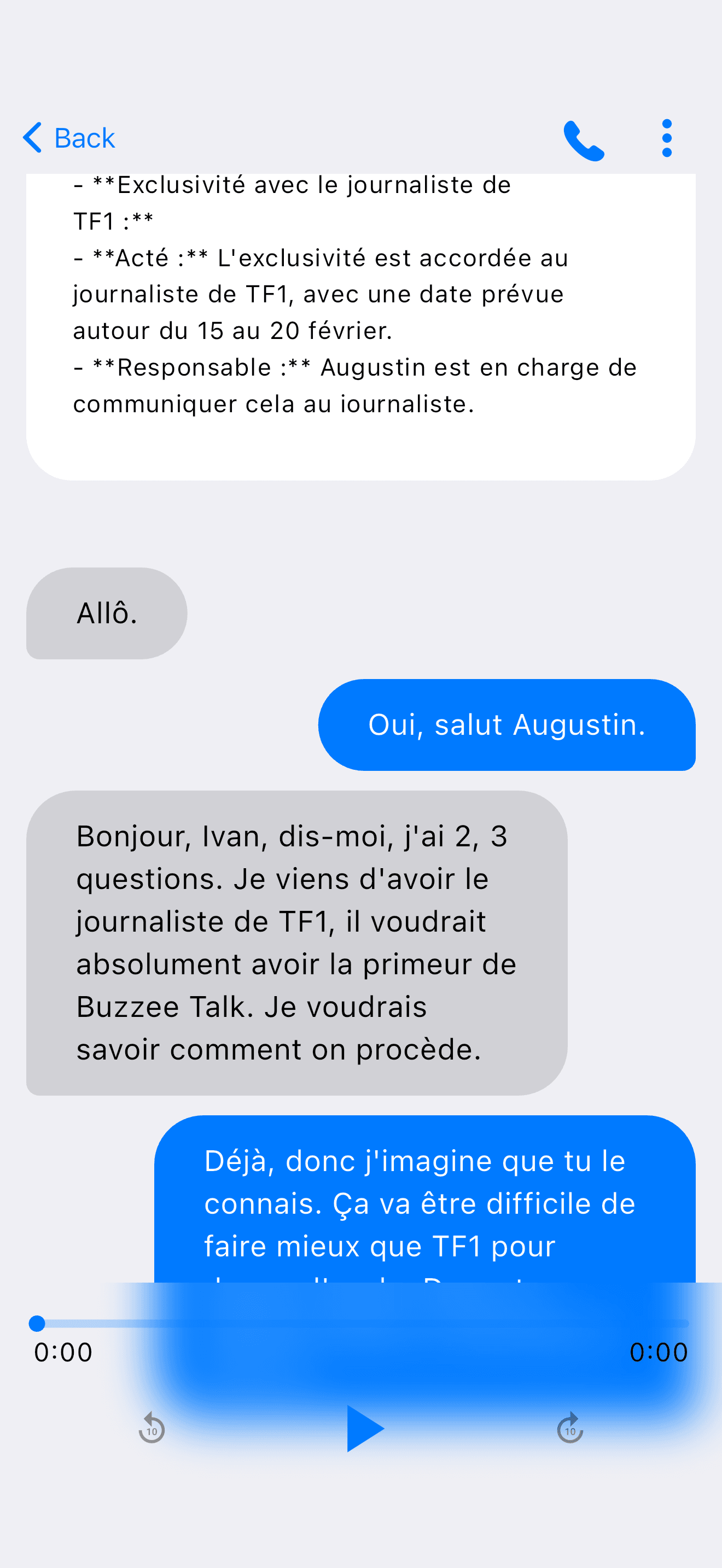The width and height of the screenshot is (722, 1568).
Task: Start a call with the phone icon
Action: point(584,140)
